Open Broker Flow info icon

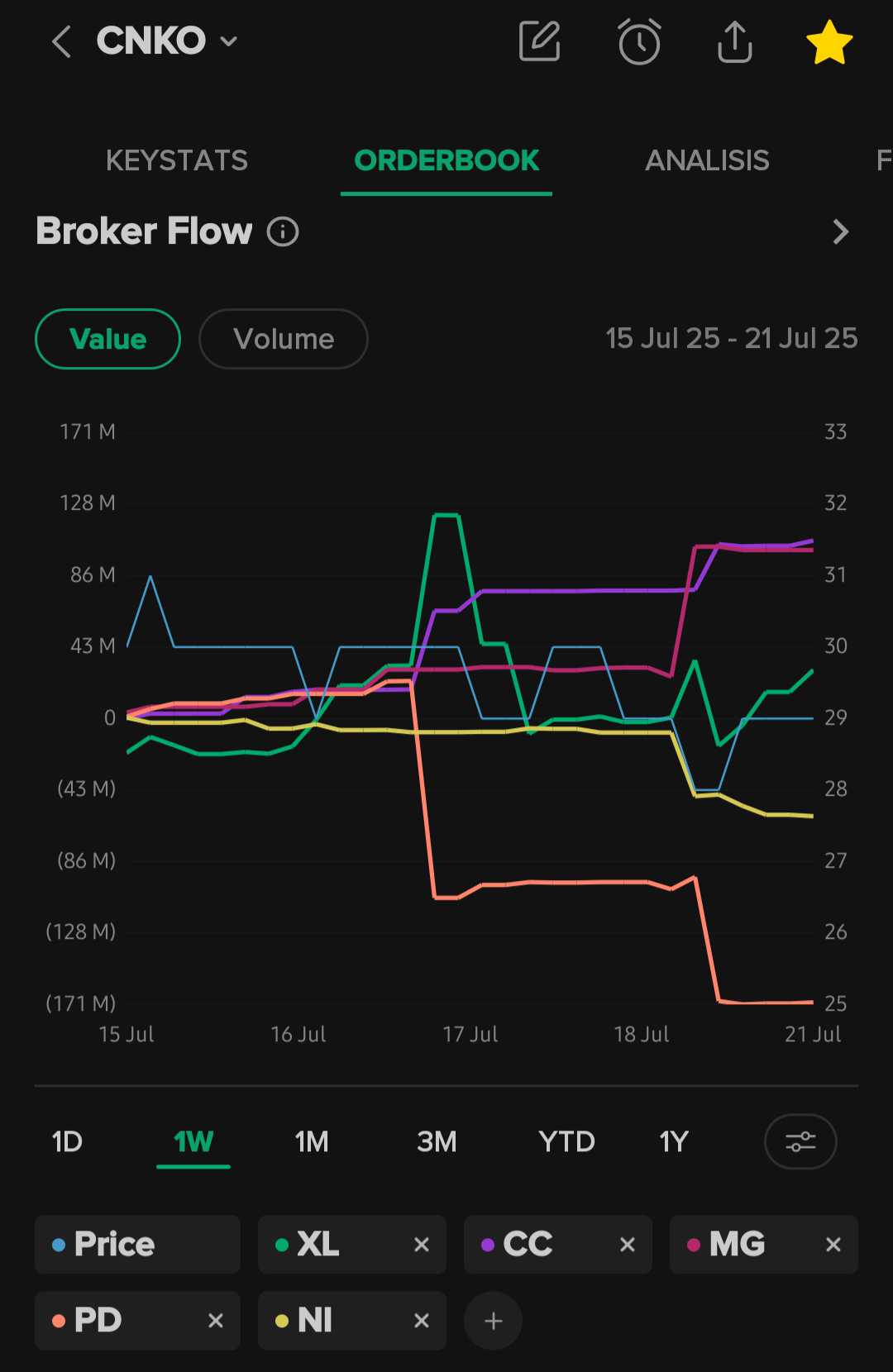coord(283,232)
